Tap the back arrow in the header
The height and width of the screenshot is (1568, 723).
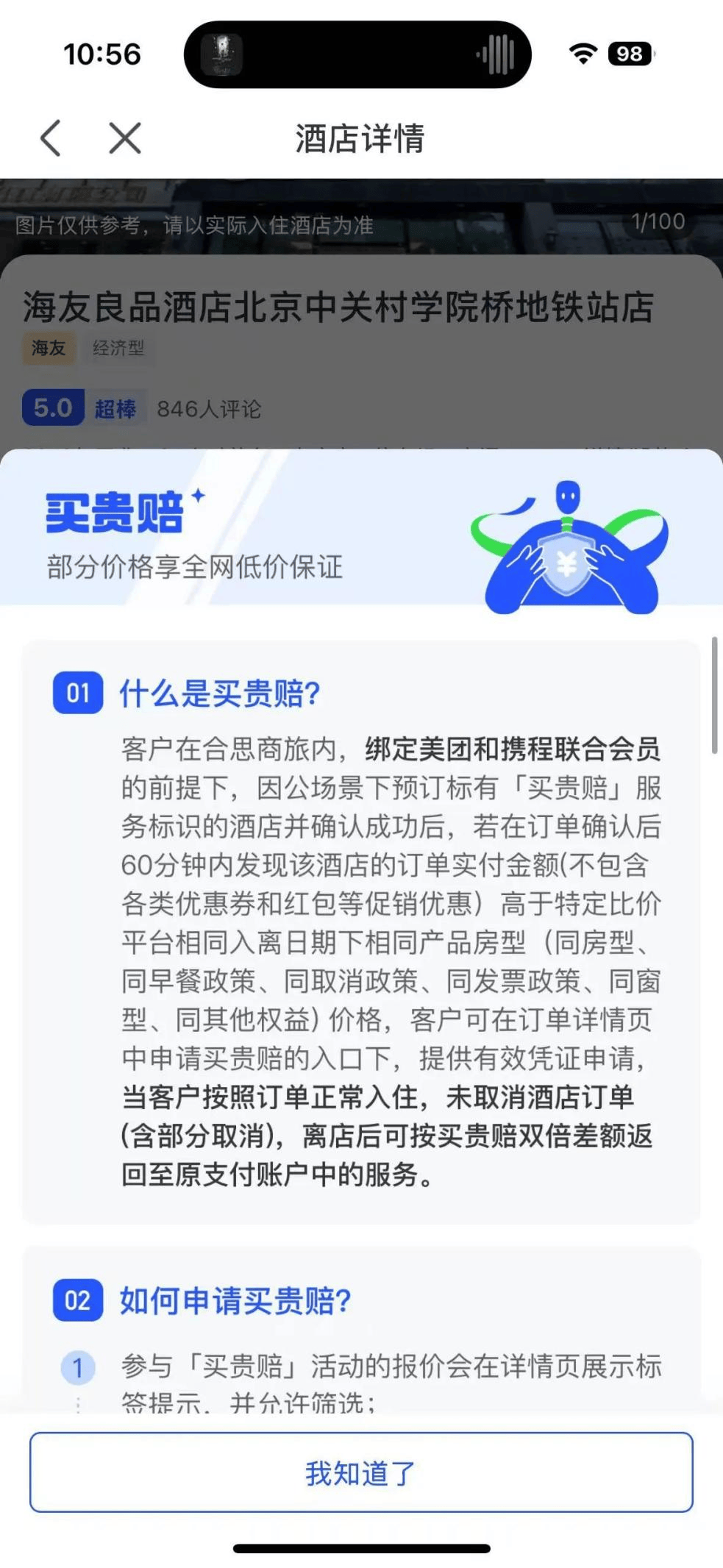[51, 138]
